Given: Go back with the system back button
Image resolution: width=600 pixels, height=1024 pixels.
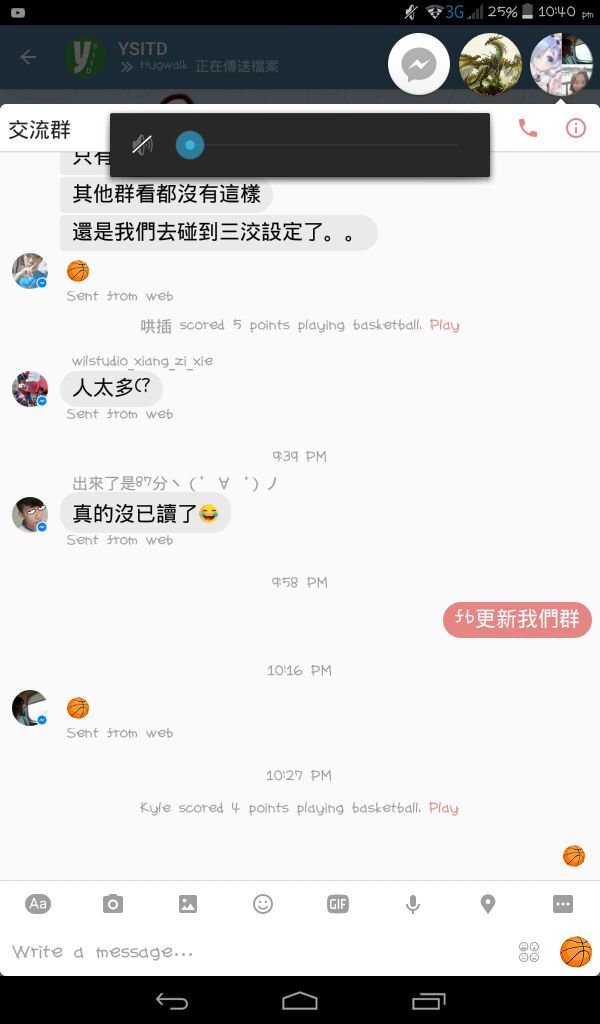Looking at the screenshot, I should (x=172, y=1000).
